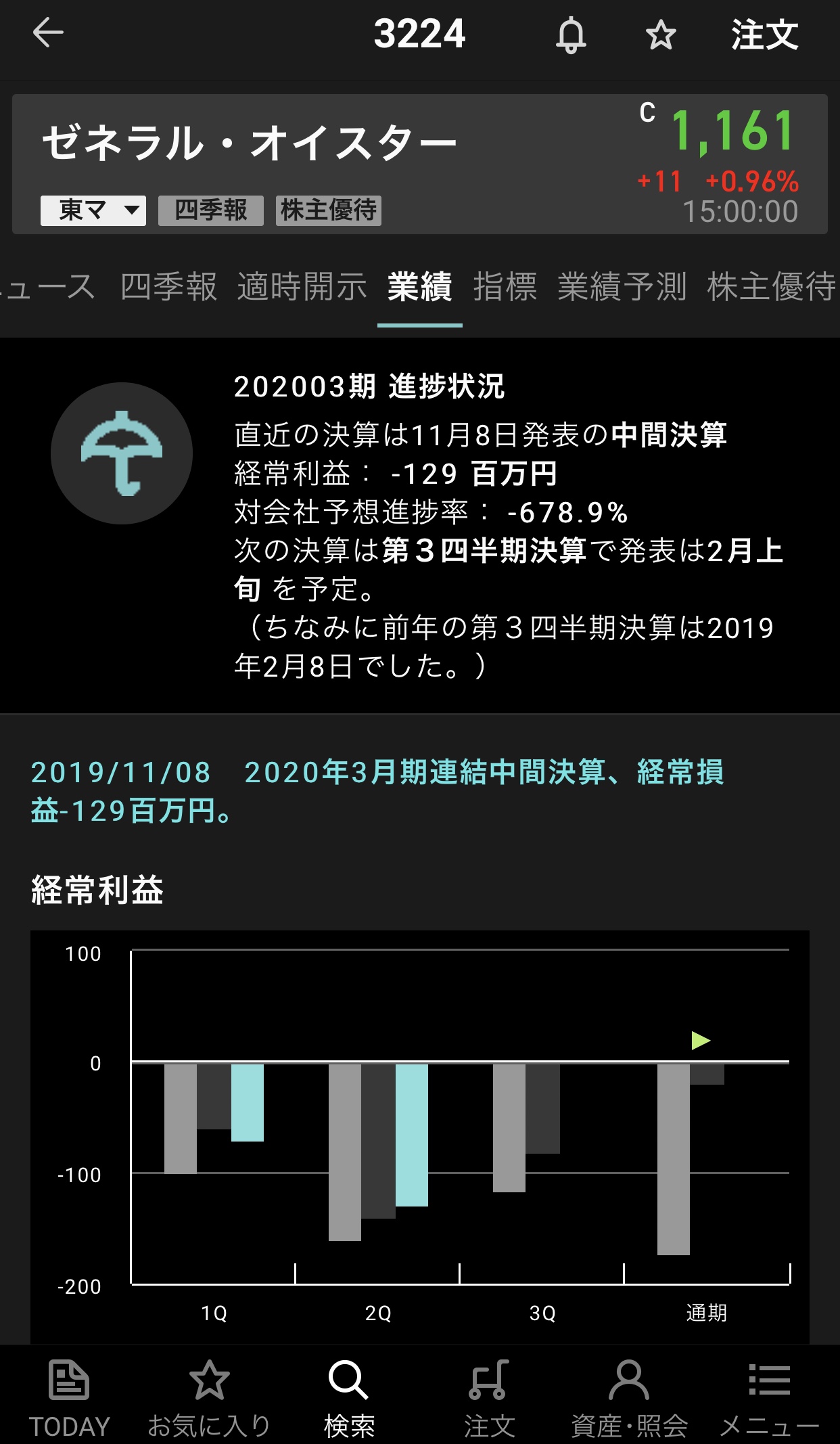Switch to the 指標 tab
Viewport: 840px width, 1444px height.
click(x=505, y=286)
